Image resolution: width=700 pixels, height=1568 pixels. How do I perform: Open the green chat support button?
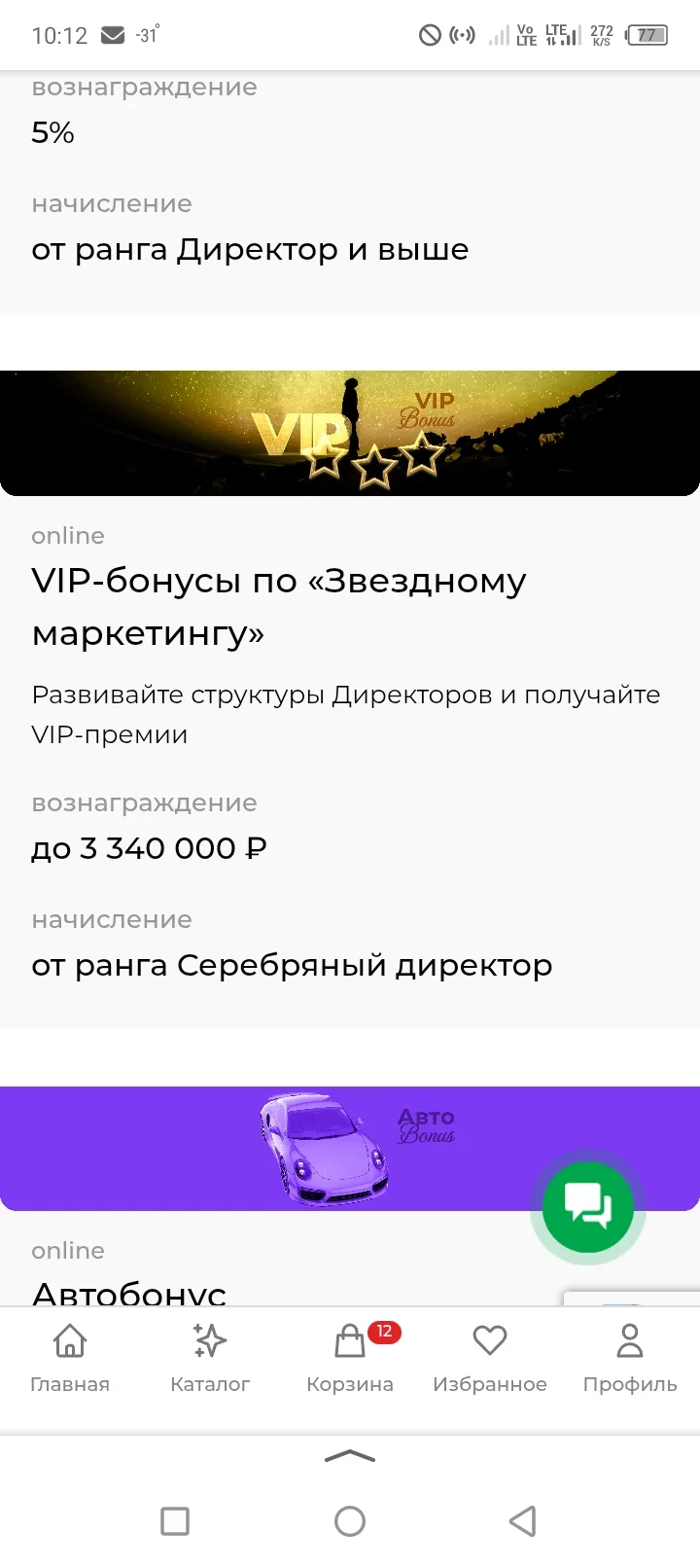click(x=587, y=1207)
